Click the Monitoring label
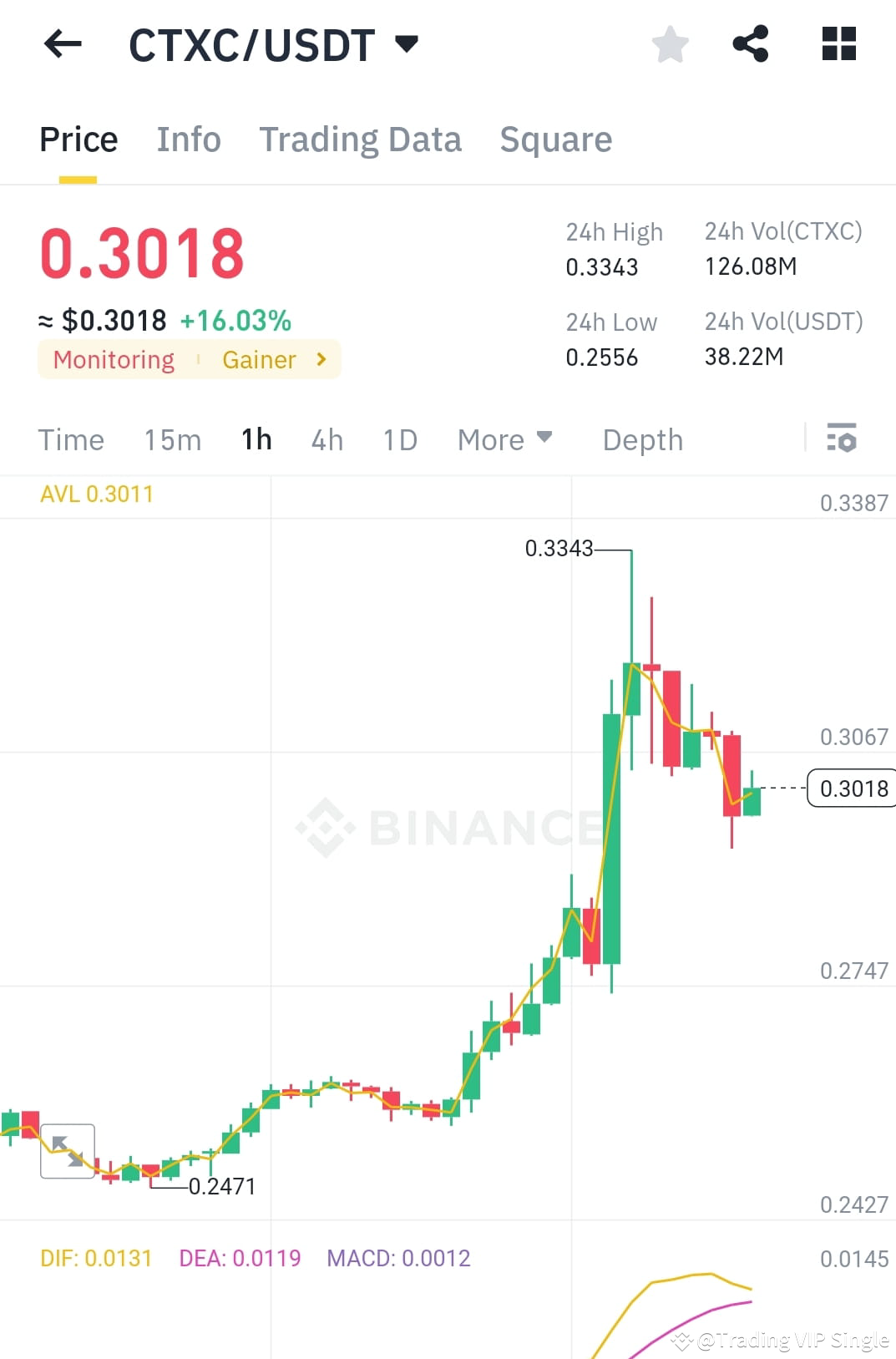This screenshot has width=896, height=1359. coord(114,359)
